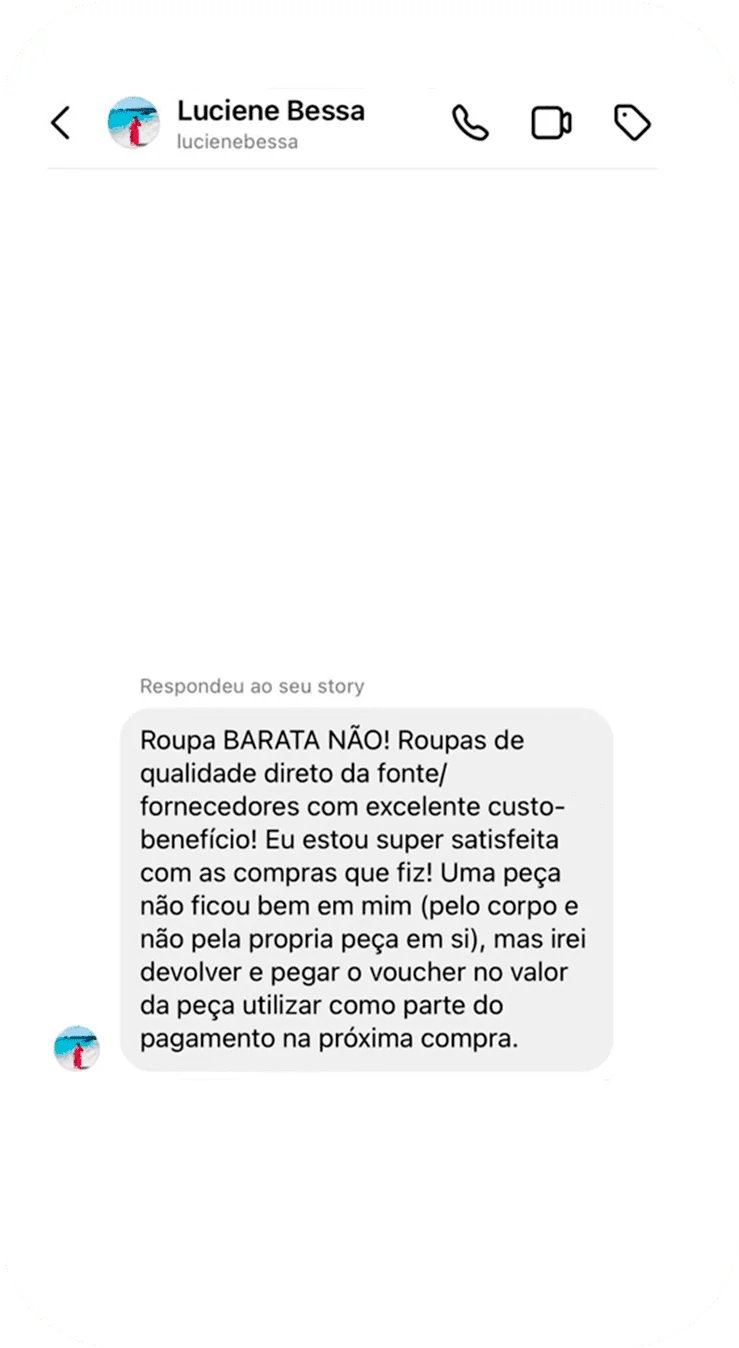Tap the sender avatar beside the message
Viewport: 739px width, 1348px height.
tap(77, 1048)
